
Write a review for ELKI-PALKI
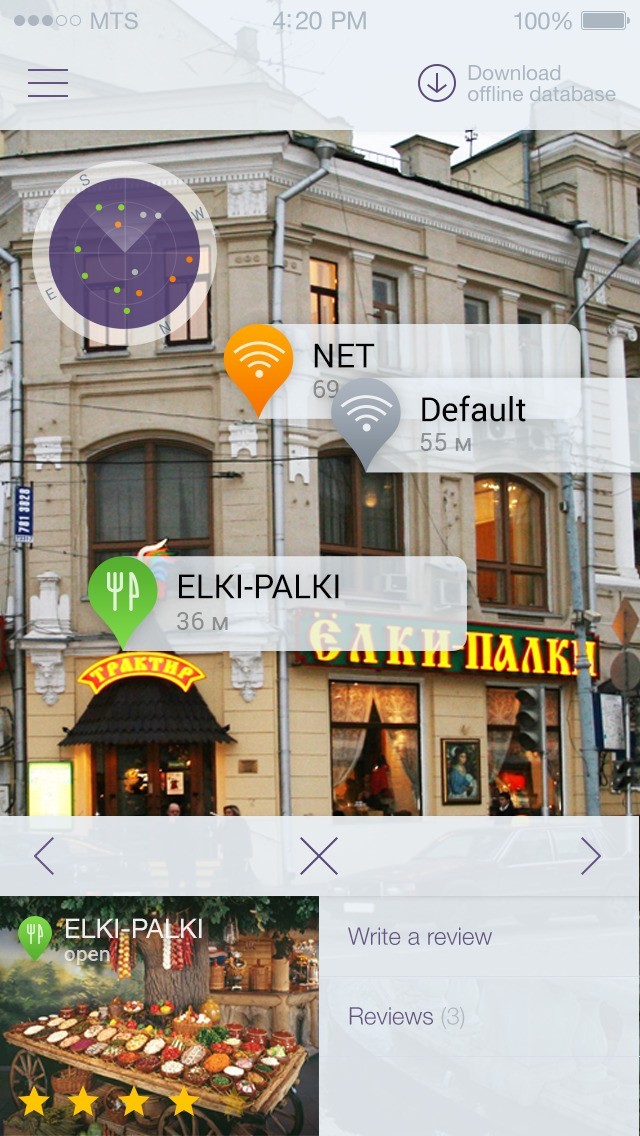[420, 937]
